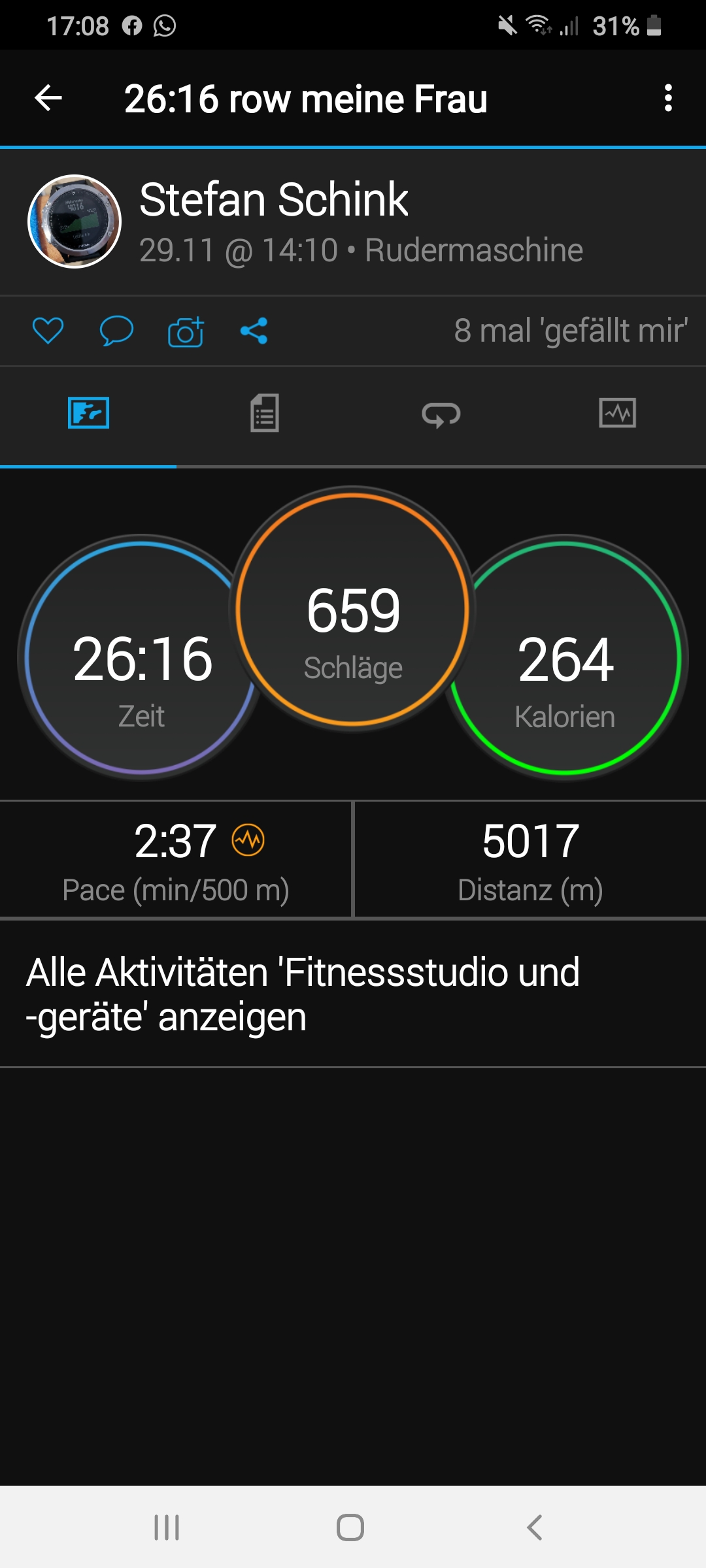This screenshot has width=706, height=1568.
Task: Go to the system home screen
Action: tap(350, 1527)
